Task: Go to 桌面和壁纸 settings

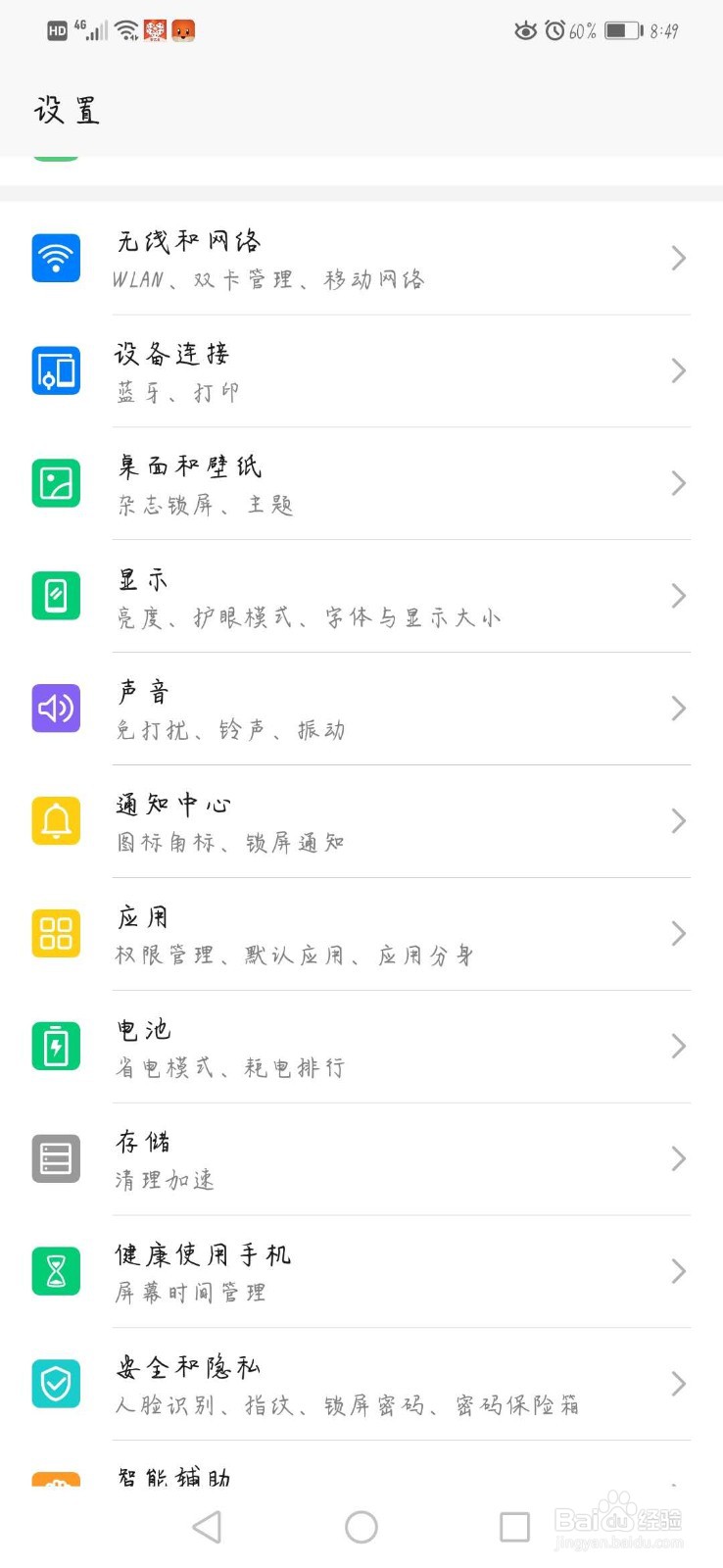Action: [x=361, y=484]
